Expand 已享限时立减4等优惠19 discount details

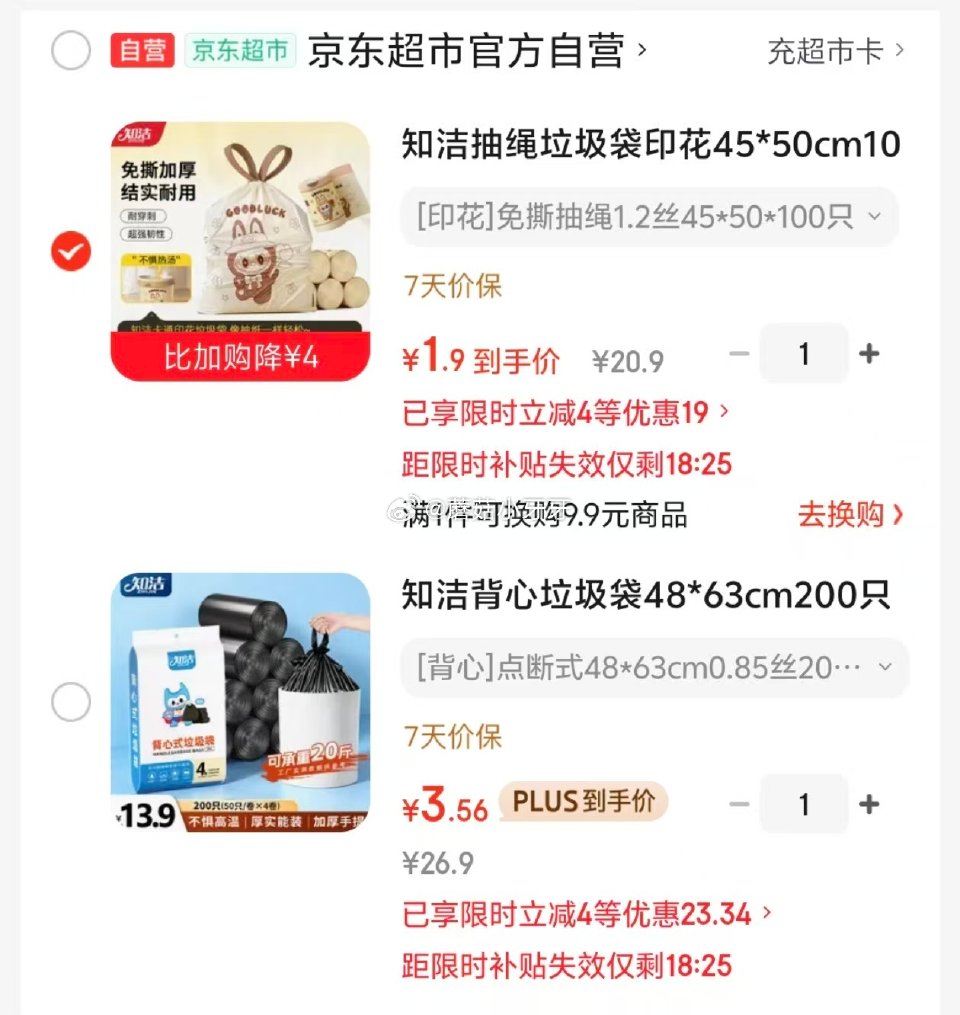(x=560, y=412)
